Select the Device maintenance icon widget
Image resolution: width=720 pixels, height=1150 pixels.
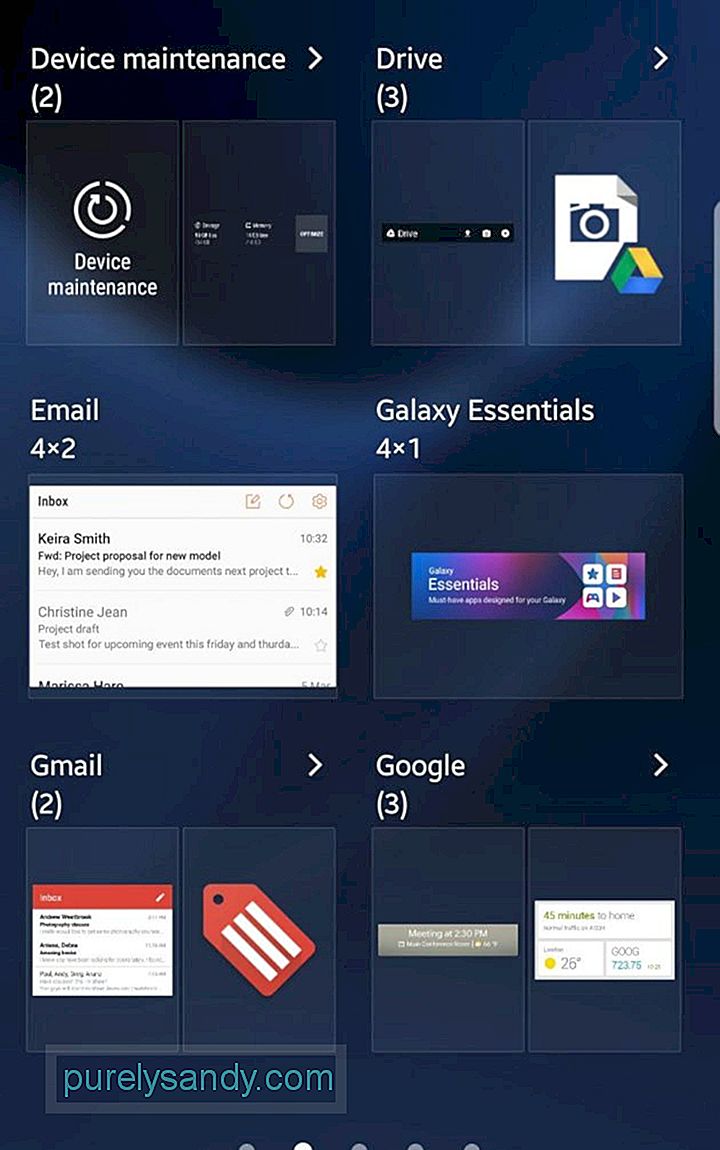point(103,233)
